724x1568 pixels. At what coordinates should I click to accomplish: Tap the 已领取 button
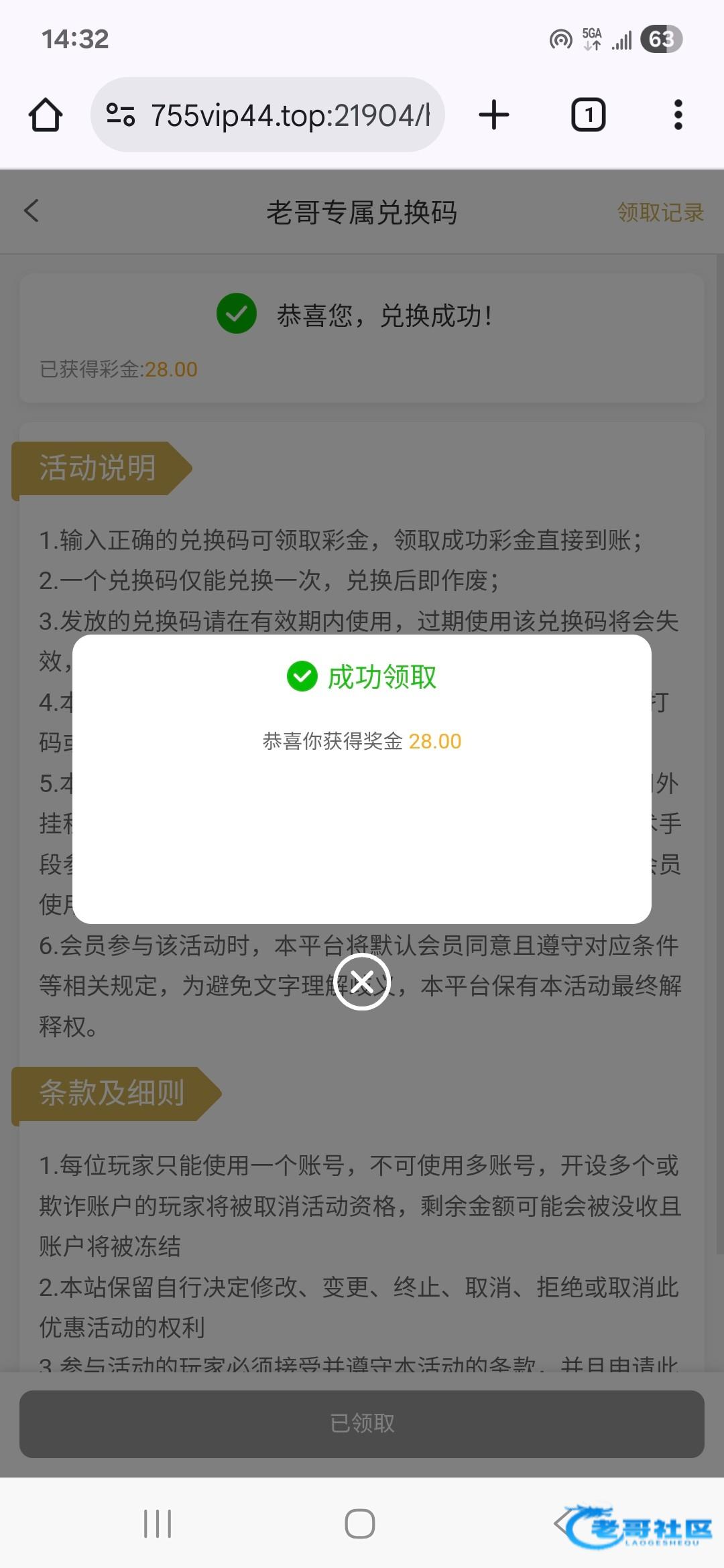point(362,1423)
